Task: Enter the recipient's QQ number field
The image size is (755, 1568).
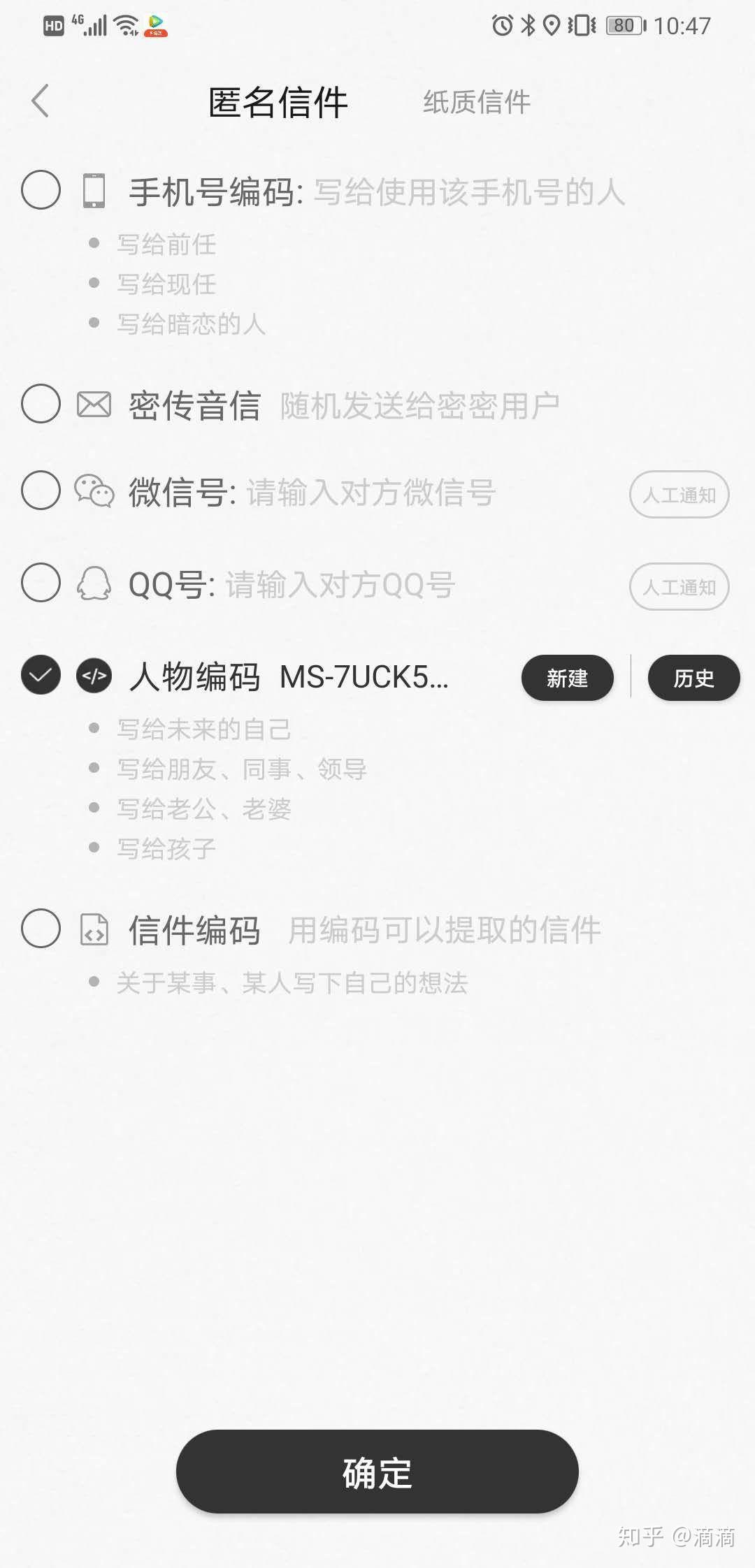Action: tap(340, 585)
